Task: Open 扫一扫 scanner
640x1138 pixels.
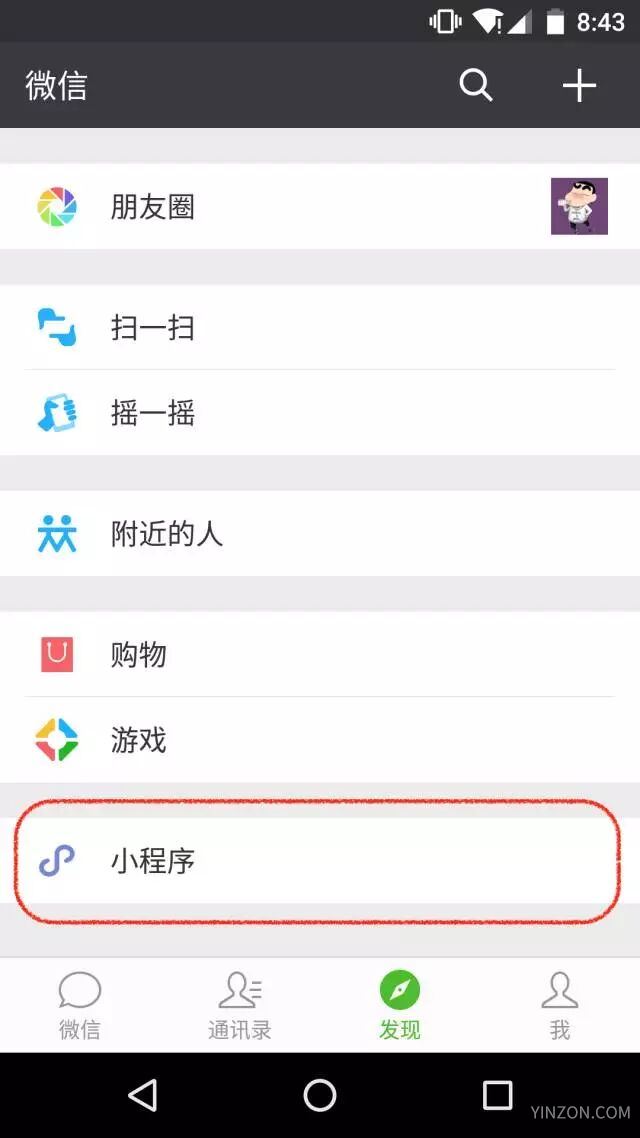Action: (320, 327)
